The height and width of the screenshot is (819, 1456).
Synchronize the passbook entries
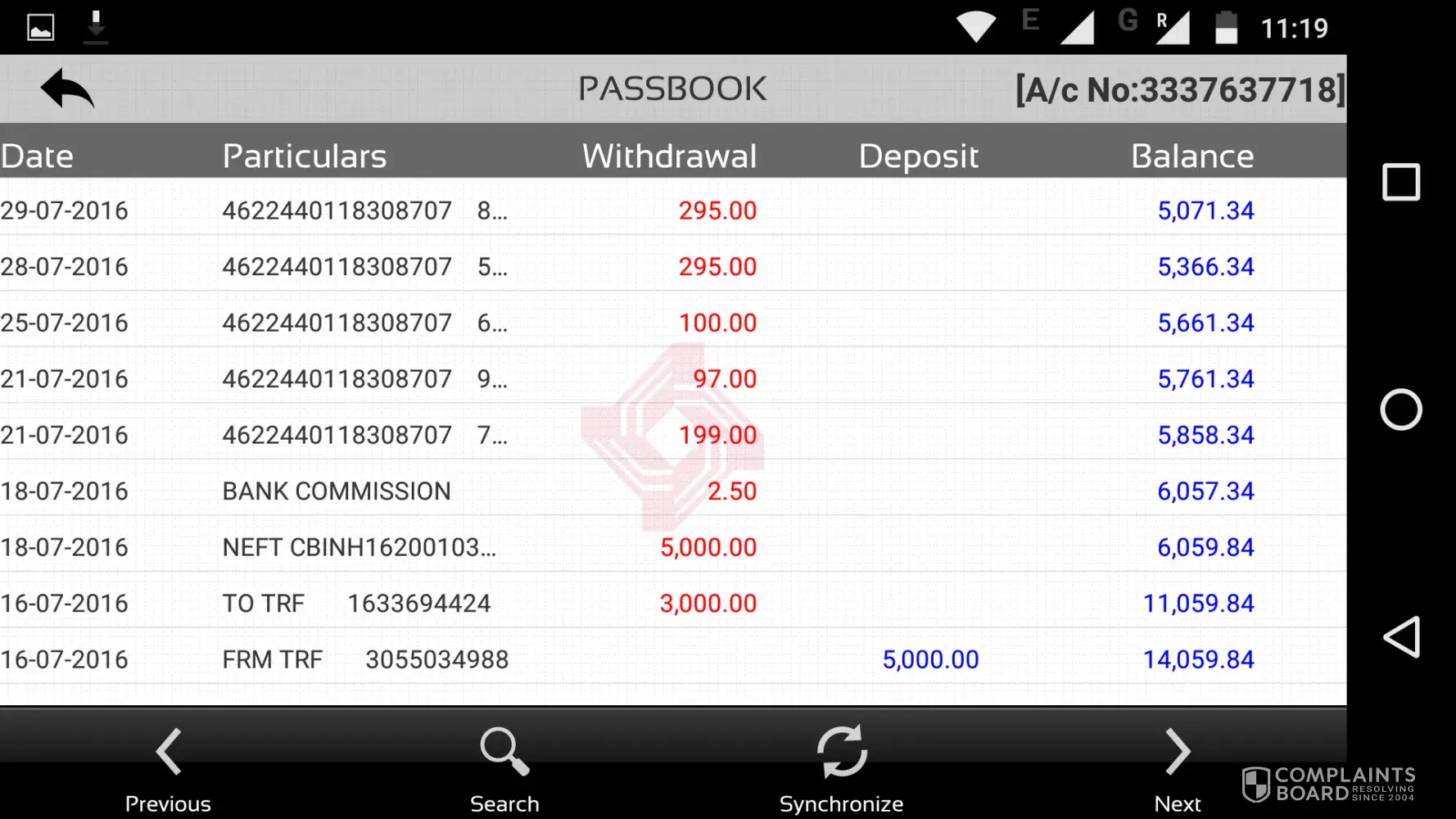pos(841,767)
